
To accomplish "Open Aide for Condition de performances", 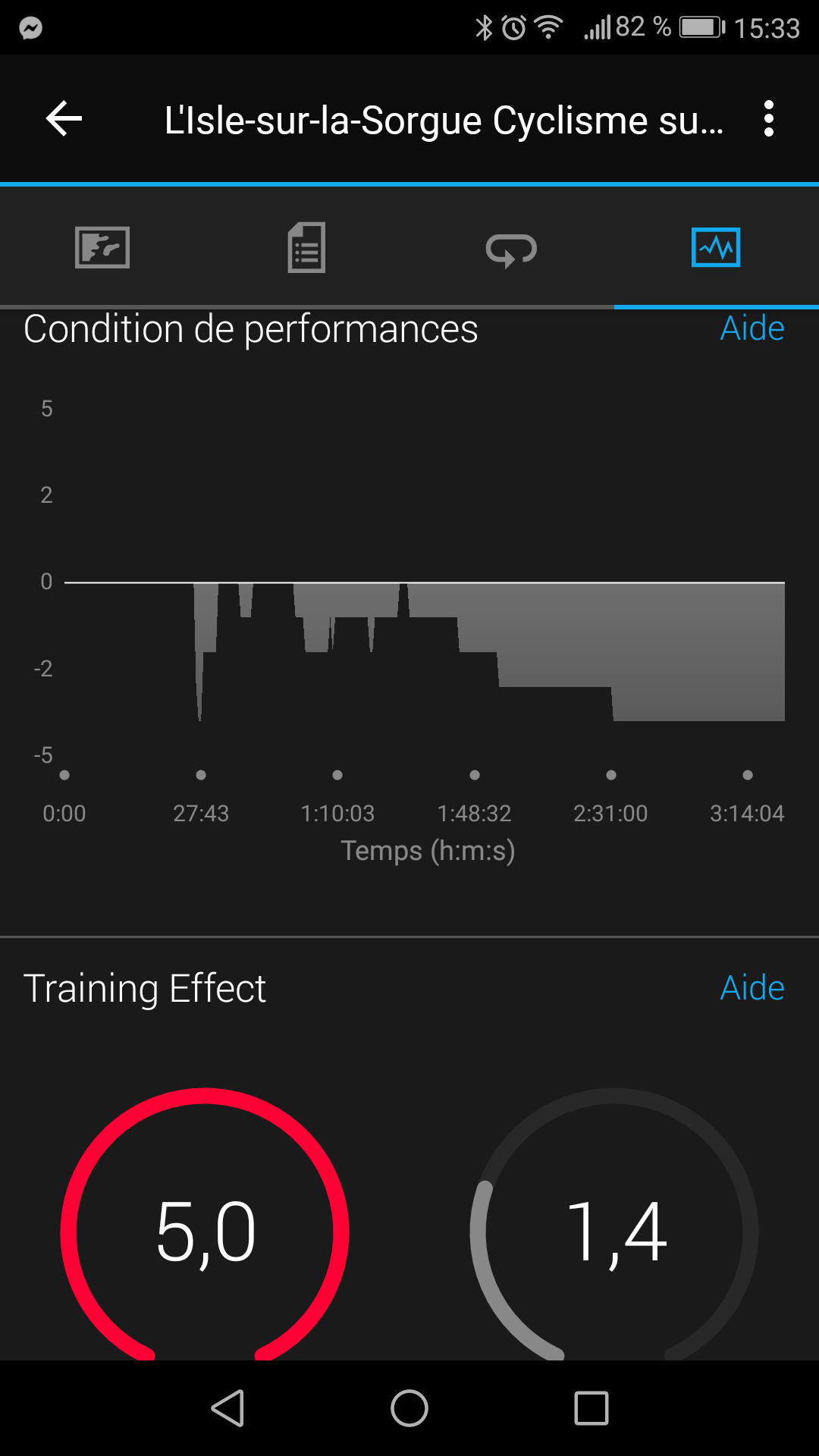I will (752, 328).
